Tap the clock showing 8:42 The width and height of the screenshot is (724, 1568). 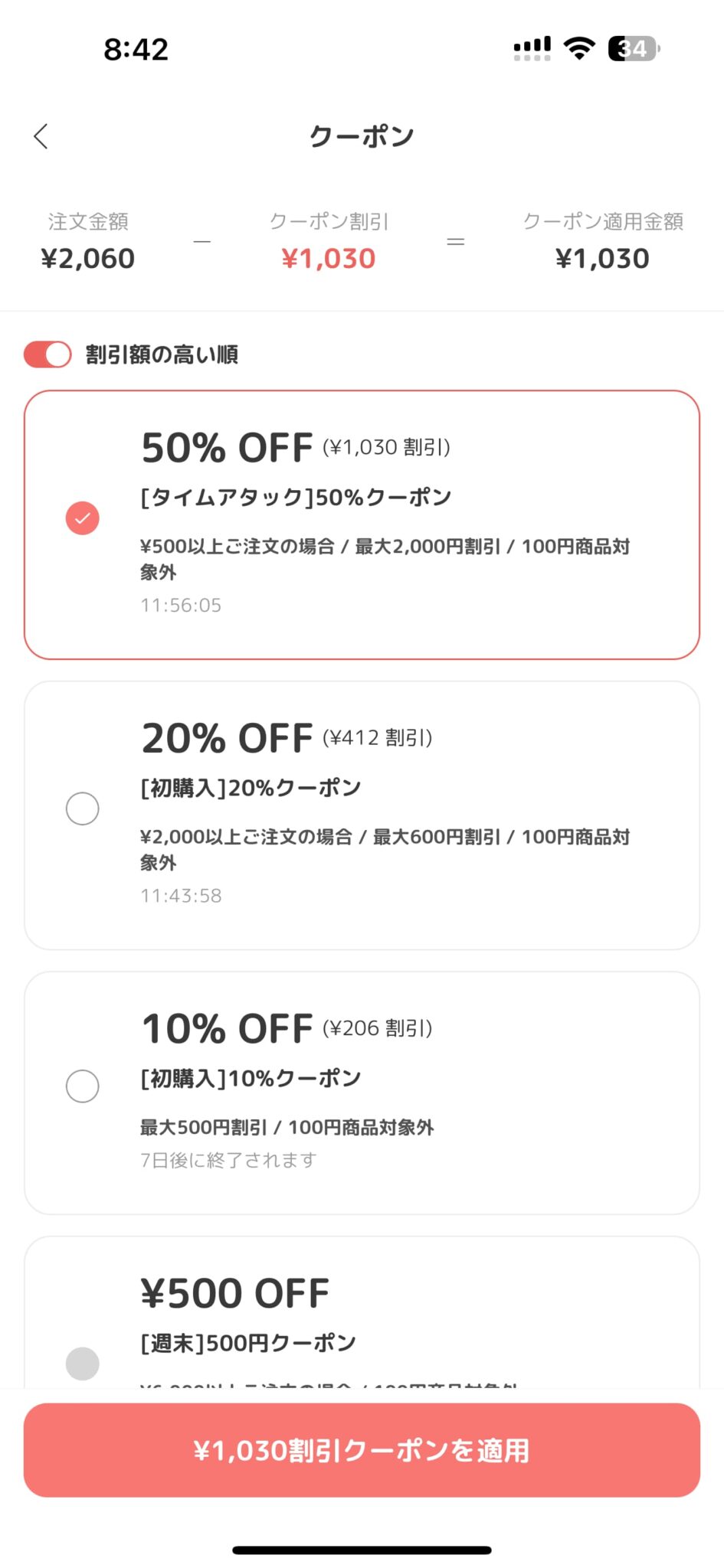(x=135, y=48)
